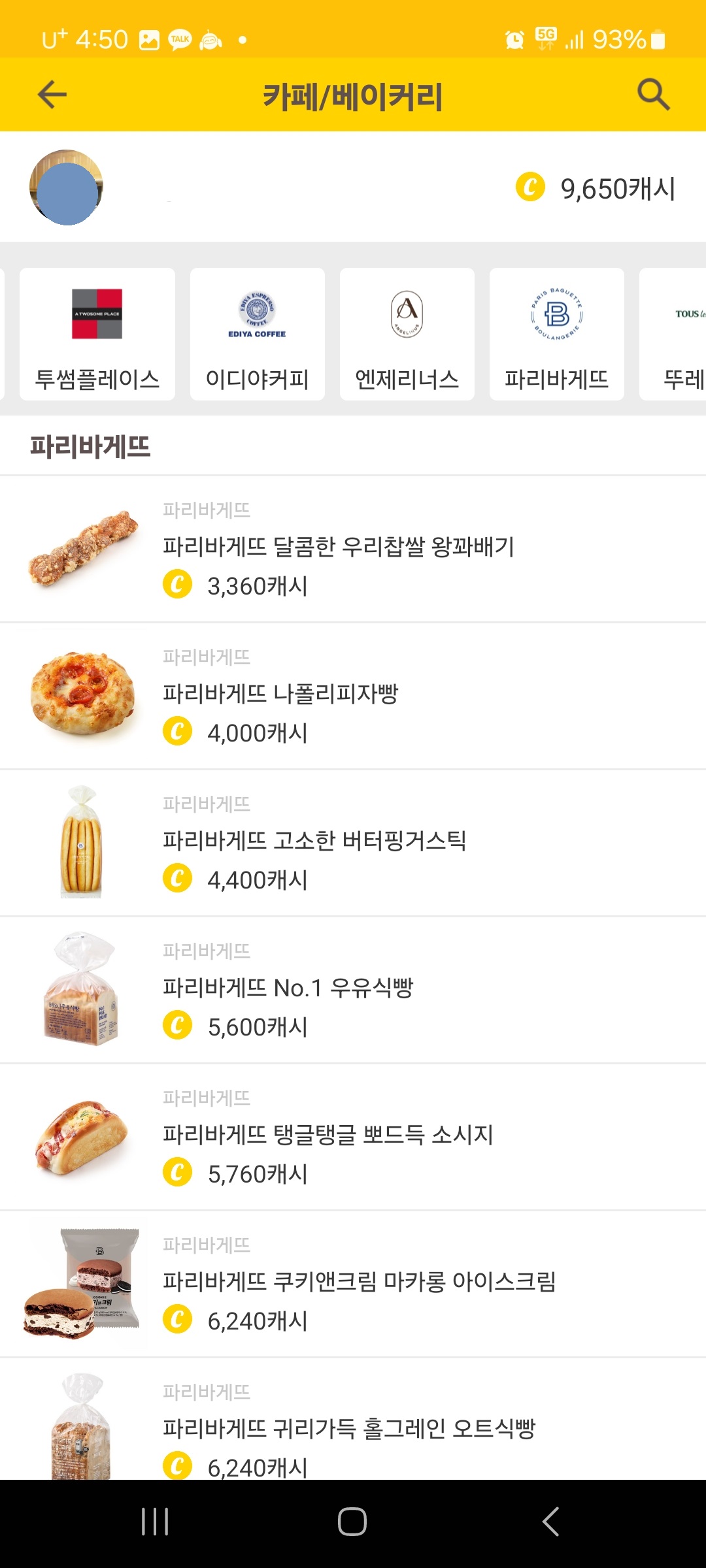Image resolution: width=706 pixels, height=1568 pixels.
Task: Open the search magnifier icon
Action: (x=653, y=95)
